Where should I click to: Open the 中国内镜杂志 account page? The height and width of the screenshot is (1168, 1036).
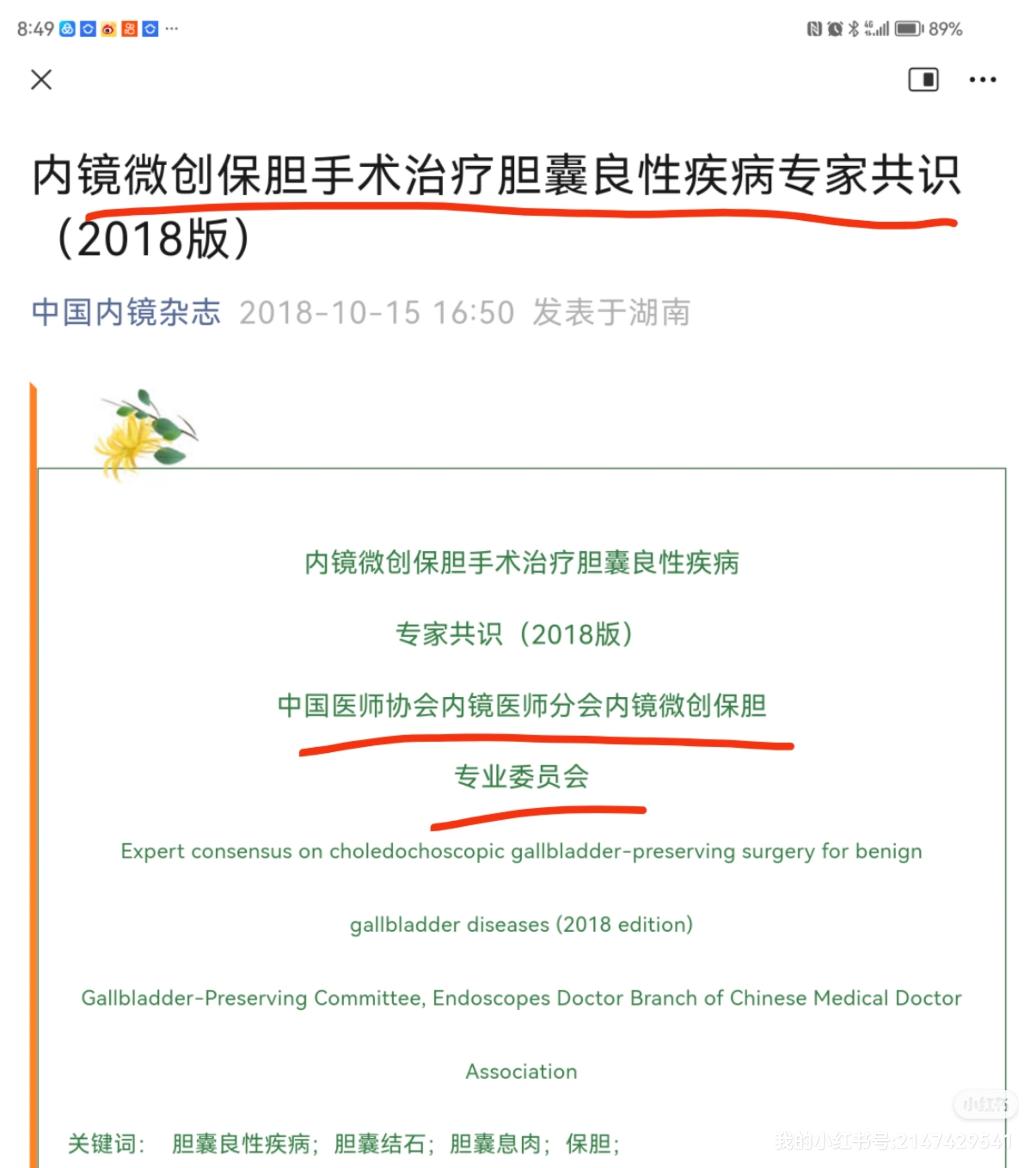click(126, 313)
